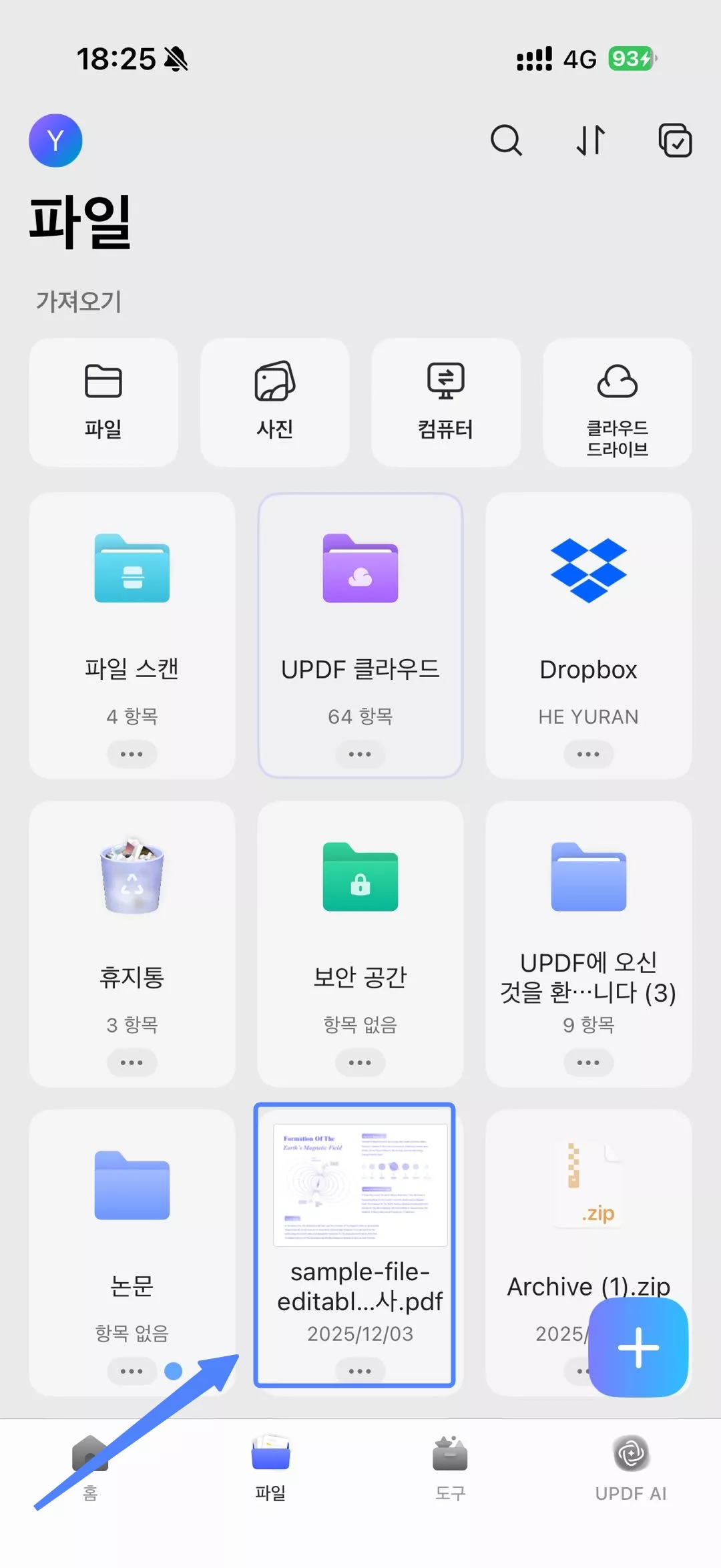Tap the blue plus button

tap(638, 1346)
